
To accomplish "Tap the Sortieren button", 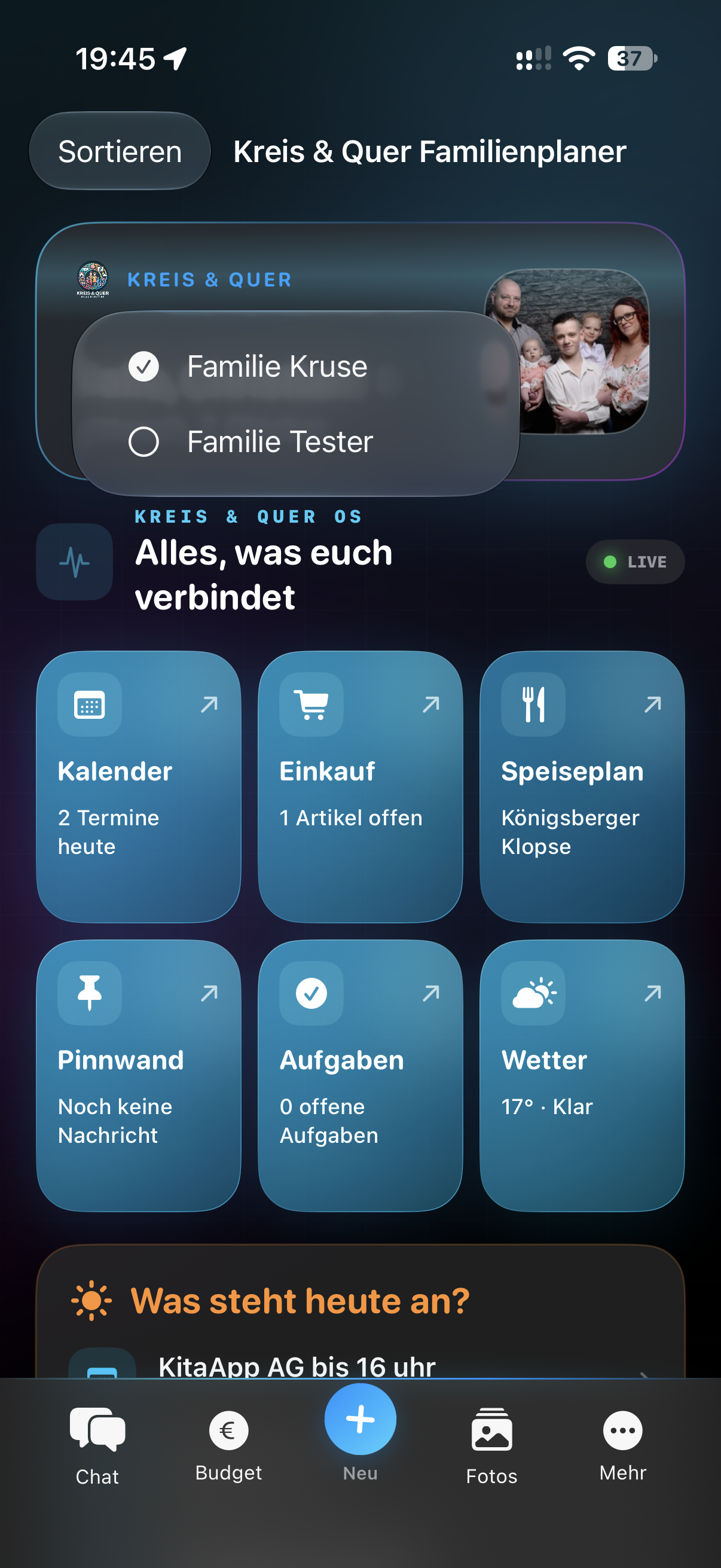I will [x=120, y=151].
